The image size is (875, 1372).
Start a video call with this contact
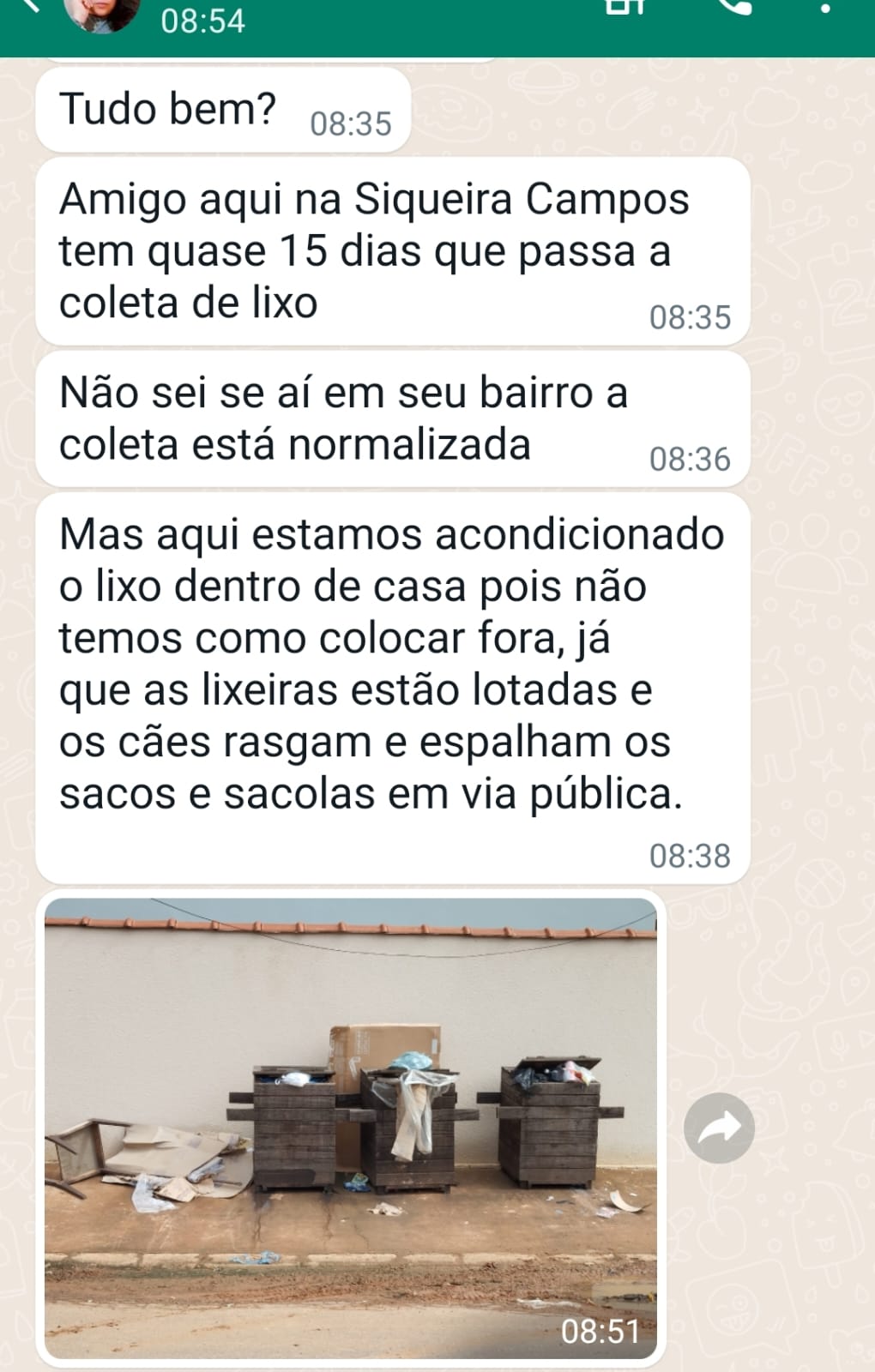625,7
